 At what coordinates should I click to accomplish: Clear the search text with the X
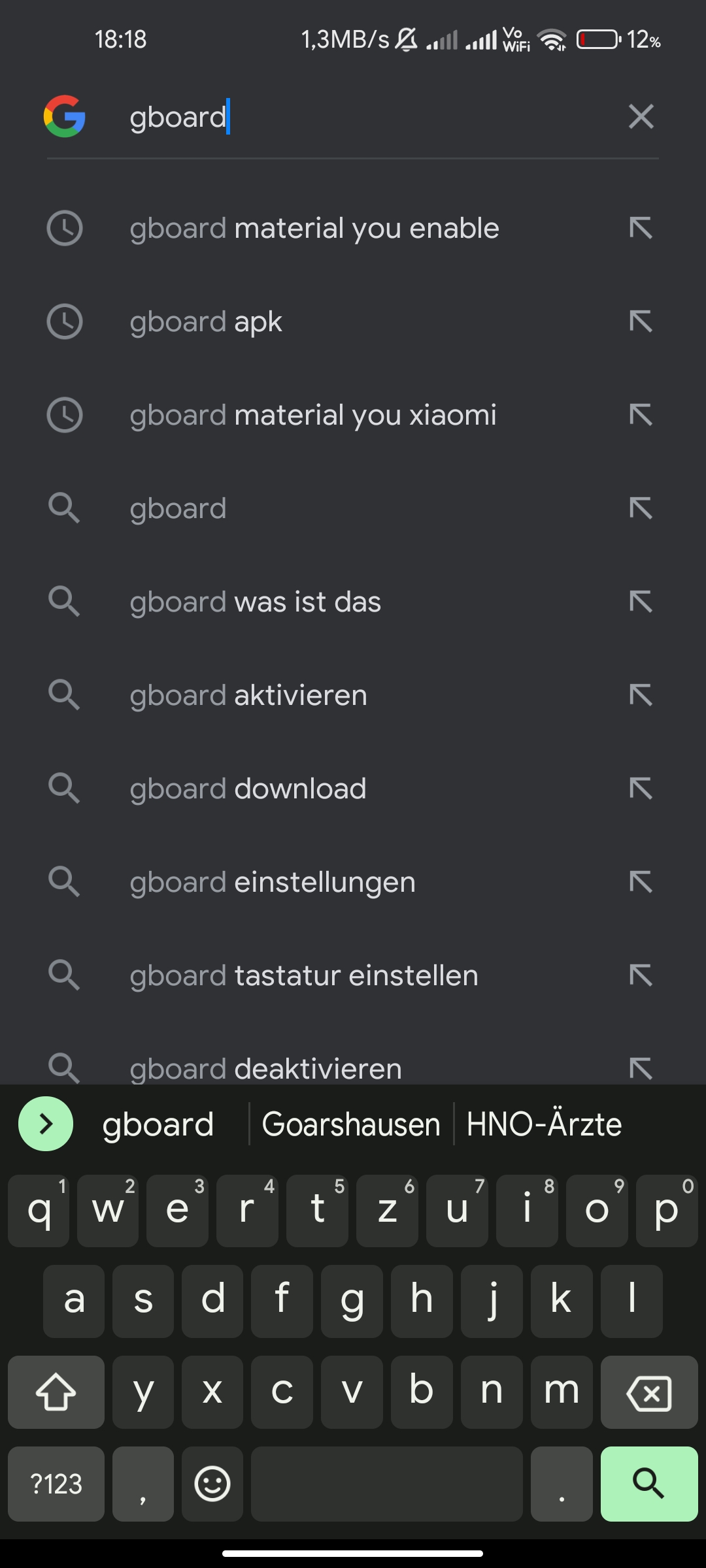tap(641, 117)
